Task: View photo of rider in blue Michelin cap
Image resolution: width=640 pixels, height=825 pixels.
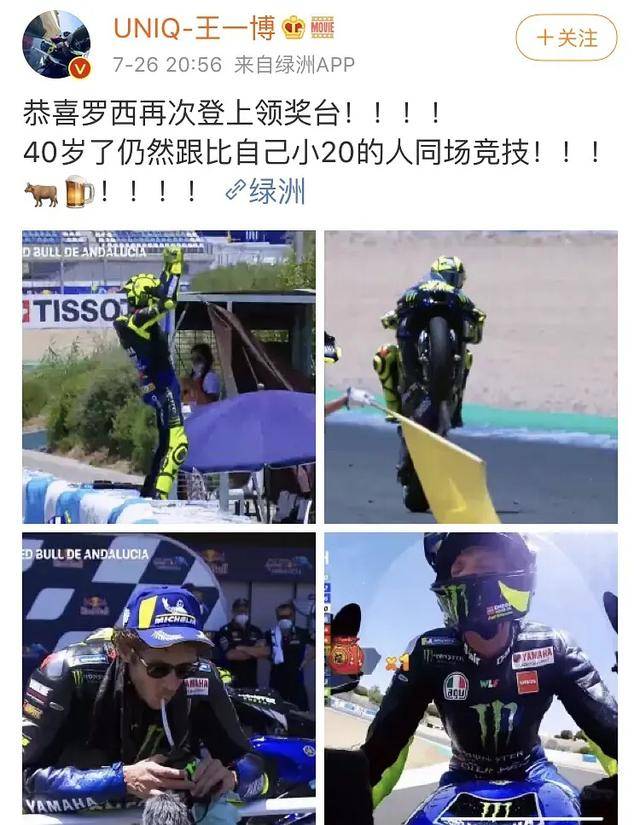Action: (169, 678)
